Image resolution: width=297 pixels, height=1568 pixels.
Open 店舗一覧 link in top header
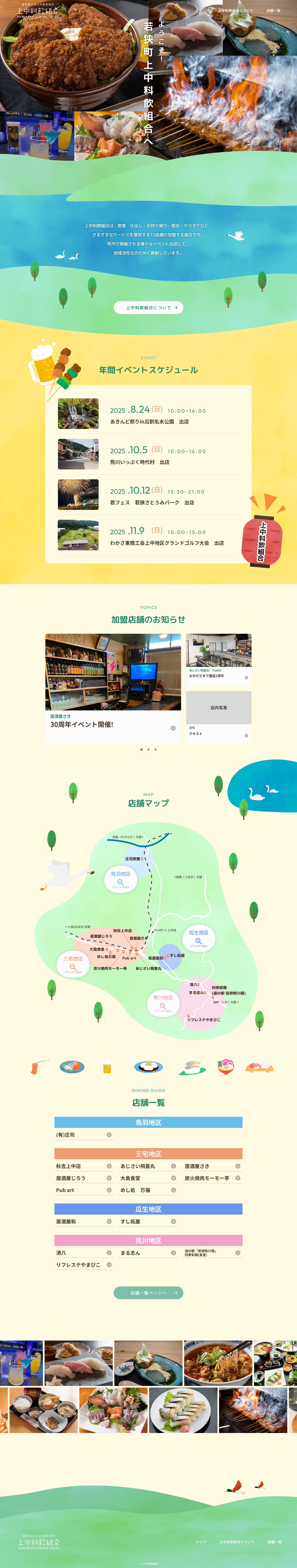pyautogui.click(x=273, y=10)
